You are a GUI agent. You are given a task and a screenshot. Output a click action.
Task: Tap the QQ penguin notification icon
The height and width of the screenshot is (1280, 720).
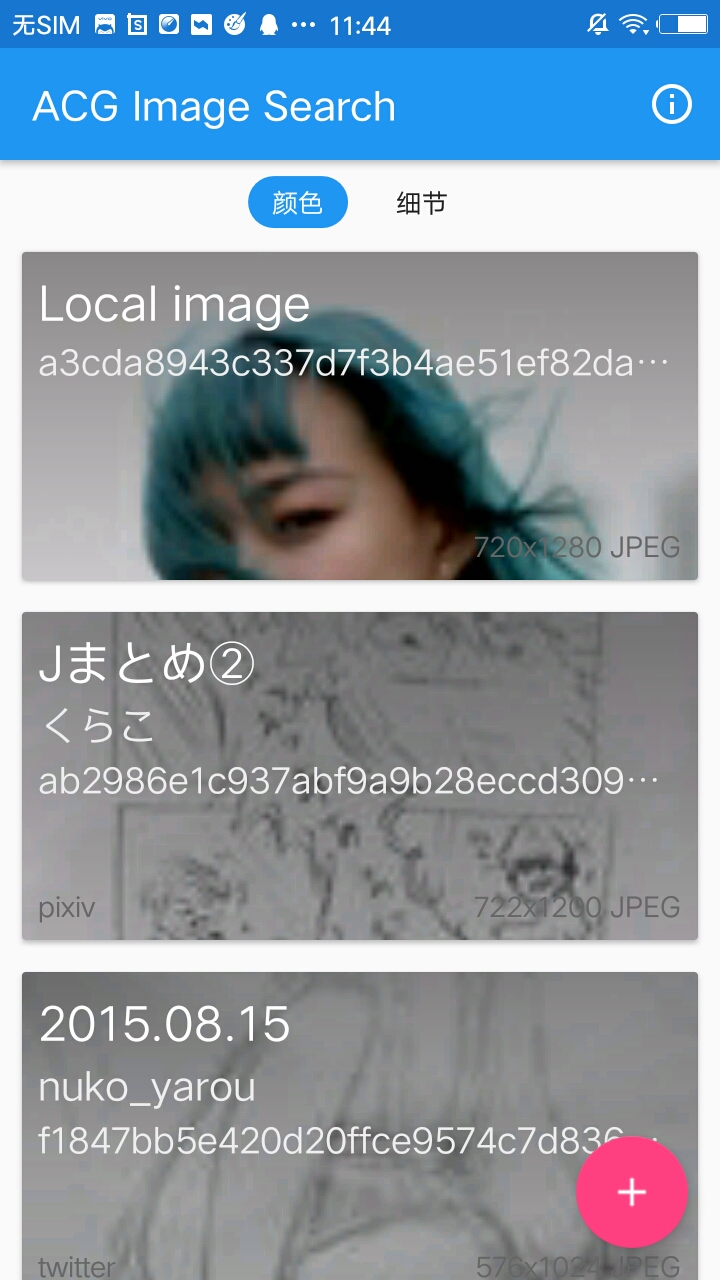[267, 24]
